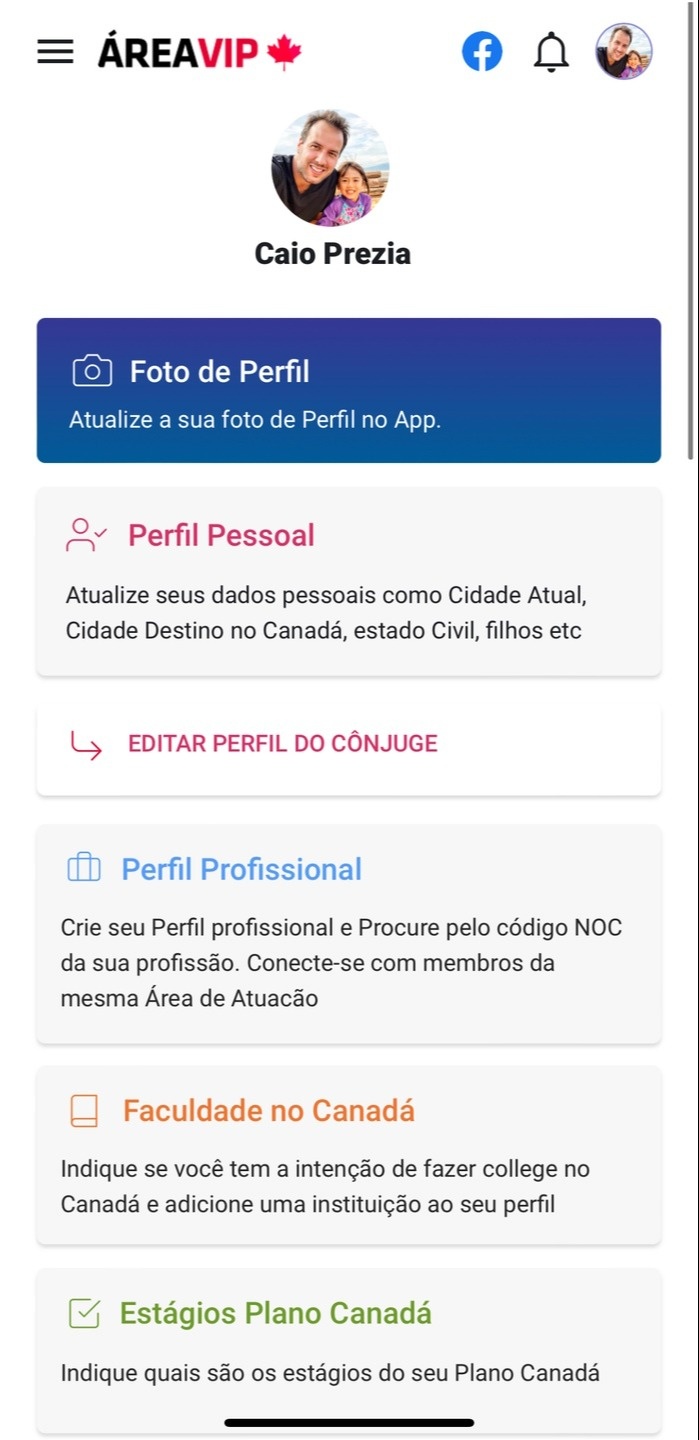Open the notifications bell

[x=551, y=52]
